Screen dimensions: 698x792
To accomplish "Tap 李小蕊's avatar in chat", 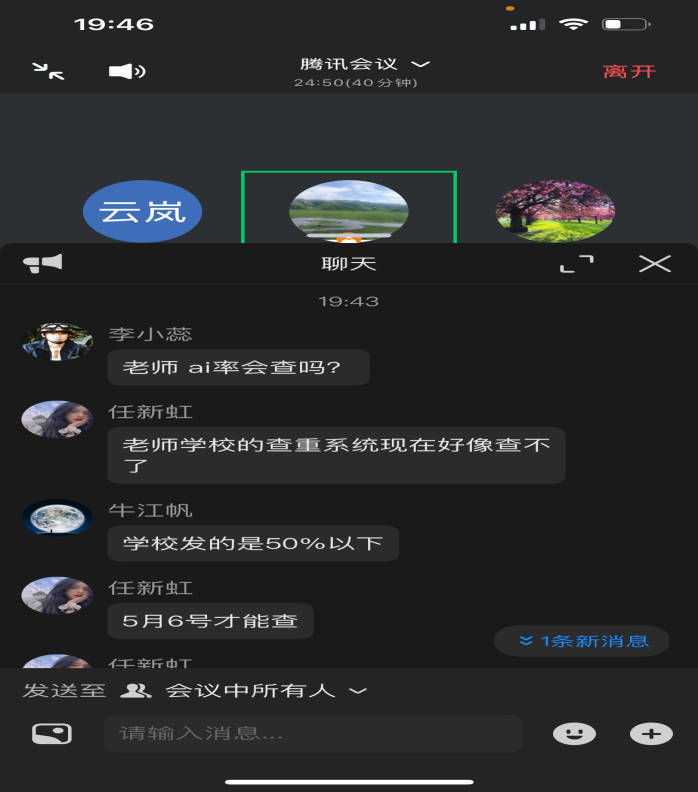I will (x=58, y=342).
